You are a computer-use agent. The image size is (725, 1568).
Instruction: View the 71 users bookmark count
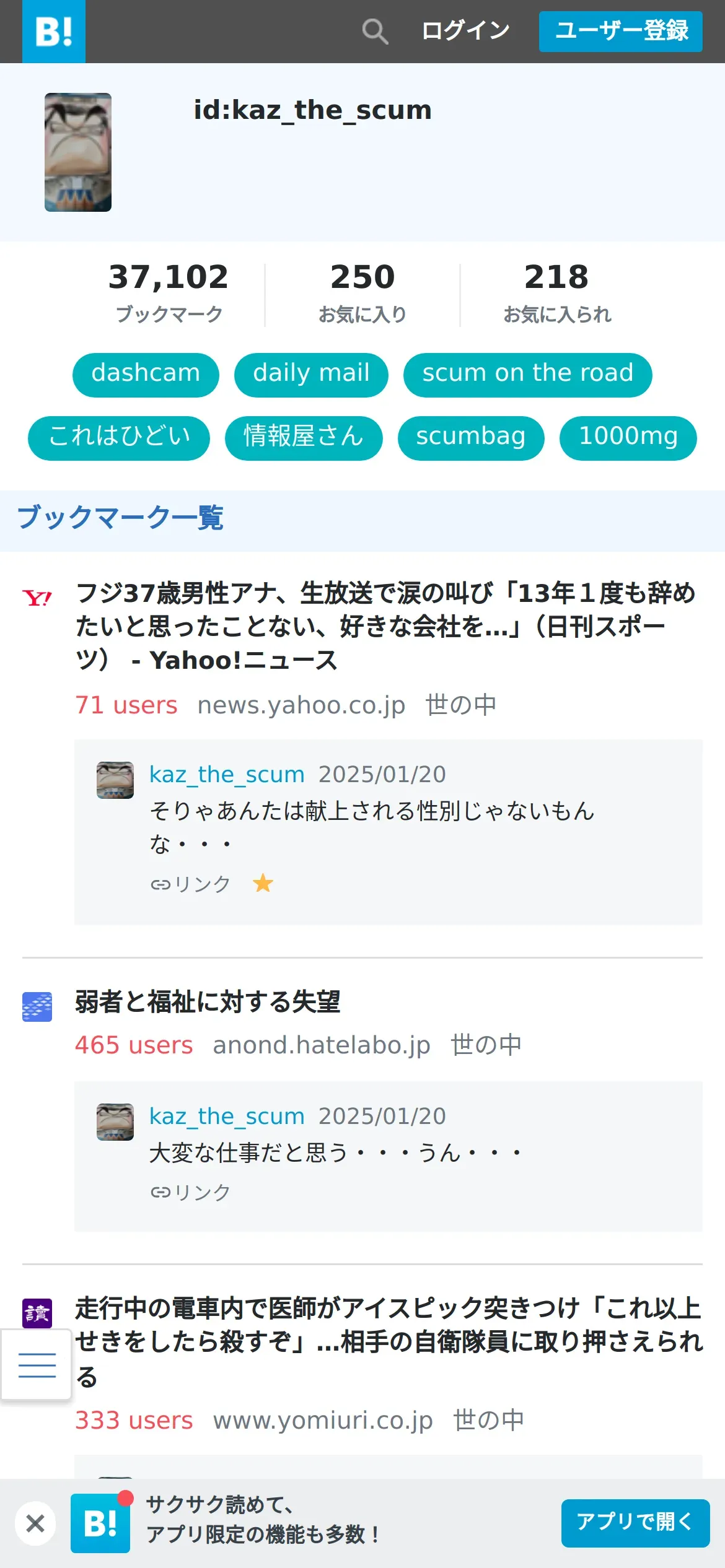tap(126, 705)
